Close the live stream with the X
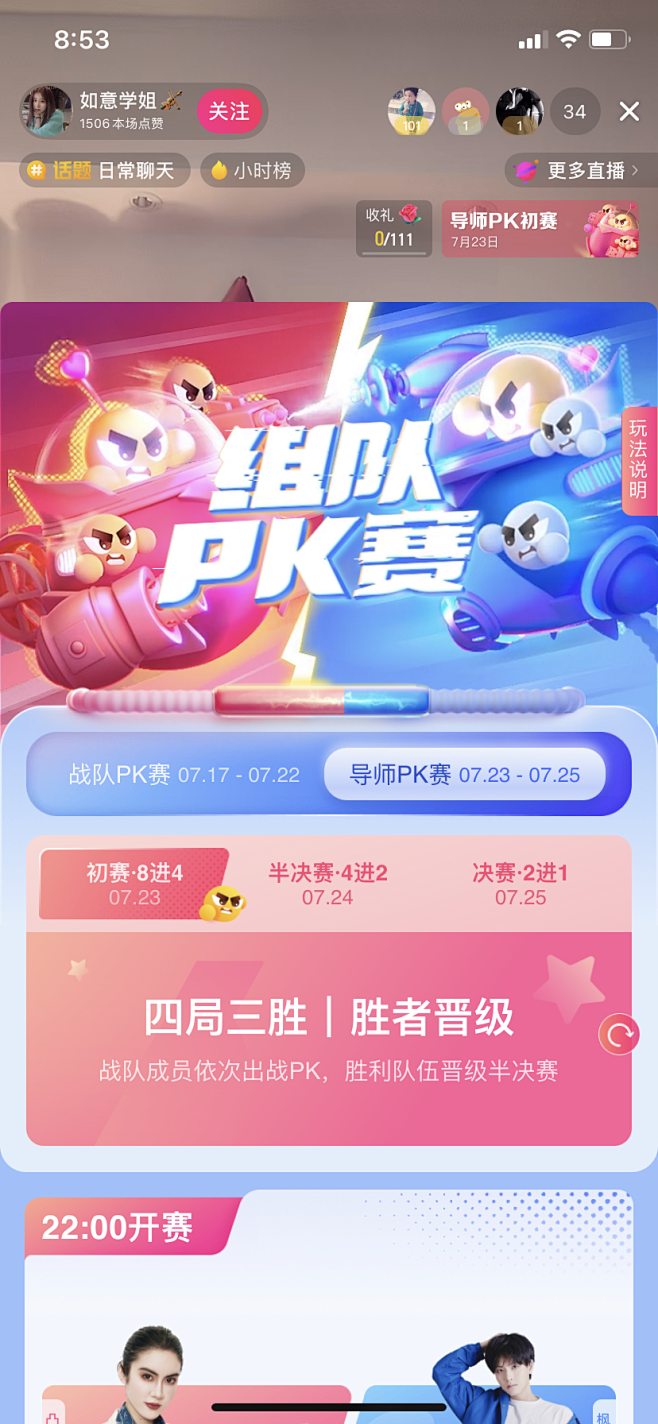The height and width of the screenshot is (1424, 658). click(629, 112)
